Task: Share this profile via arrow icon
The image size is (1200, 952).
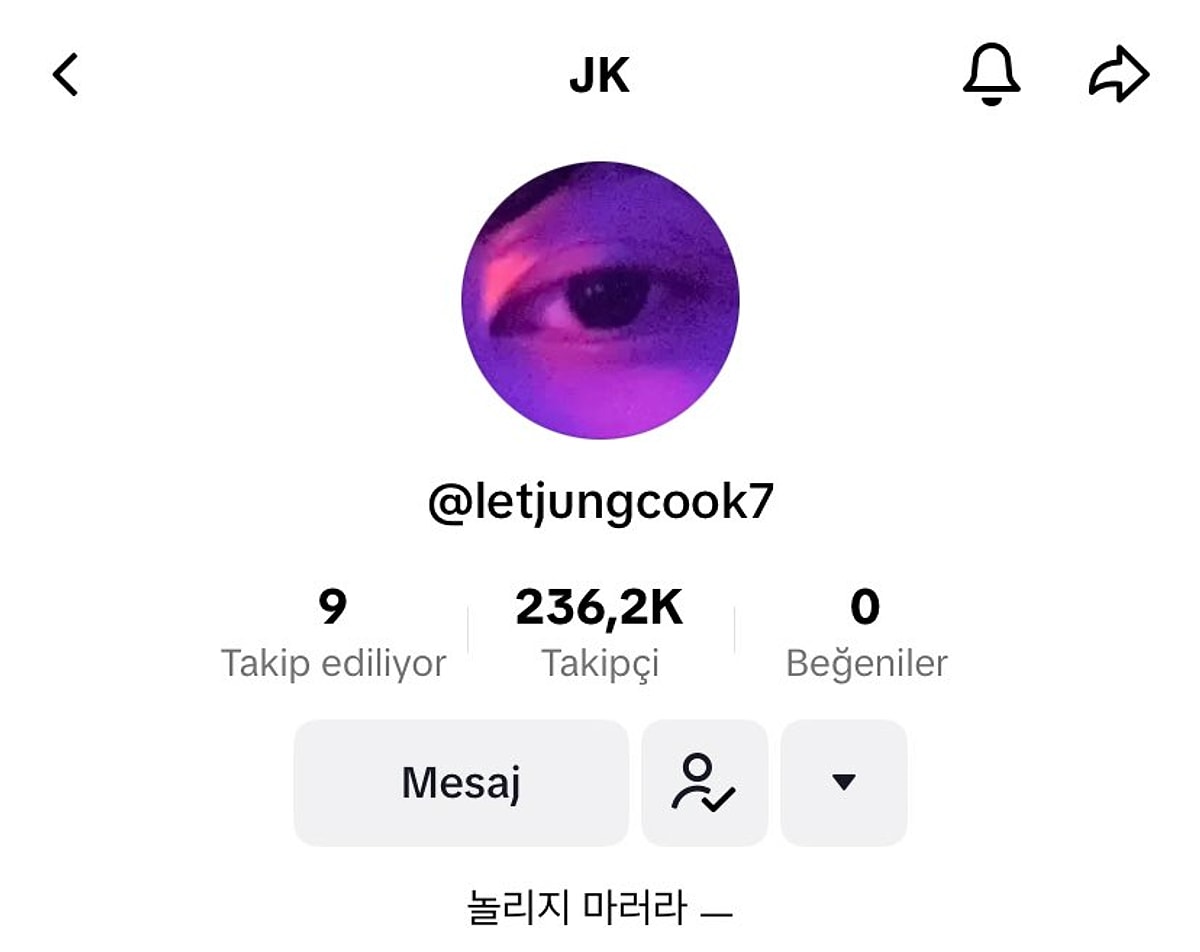Action: point(1119,75)
